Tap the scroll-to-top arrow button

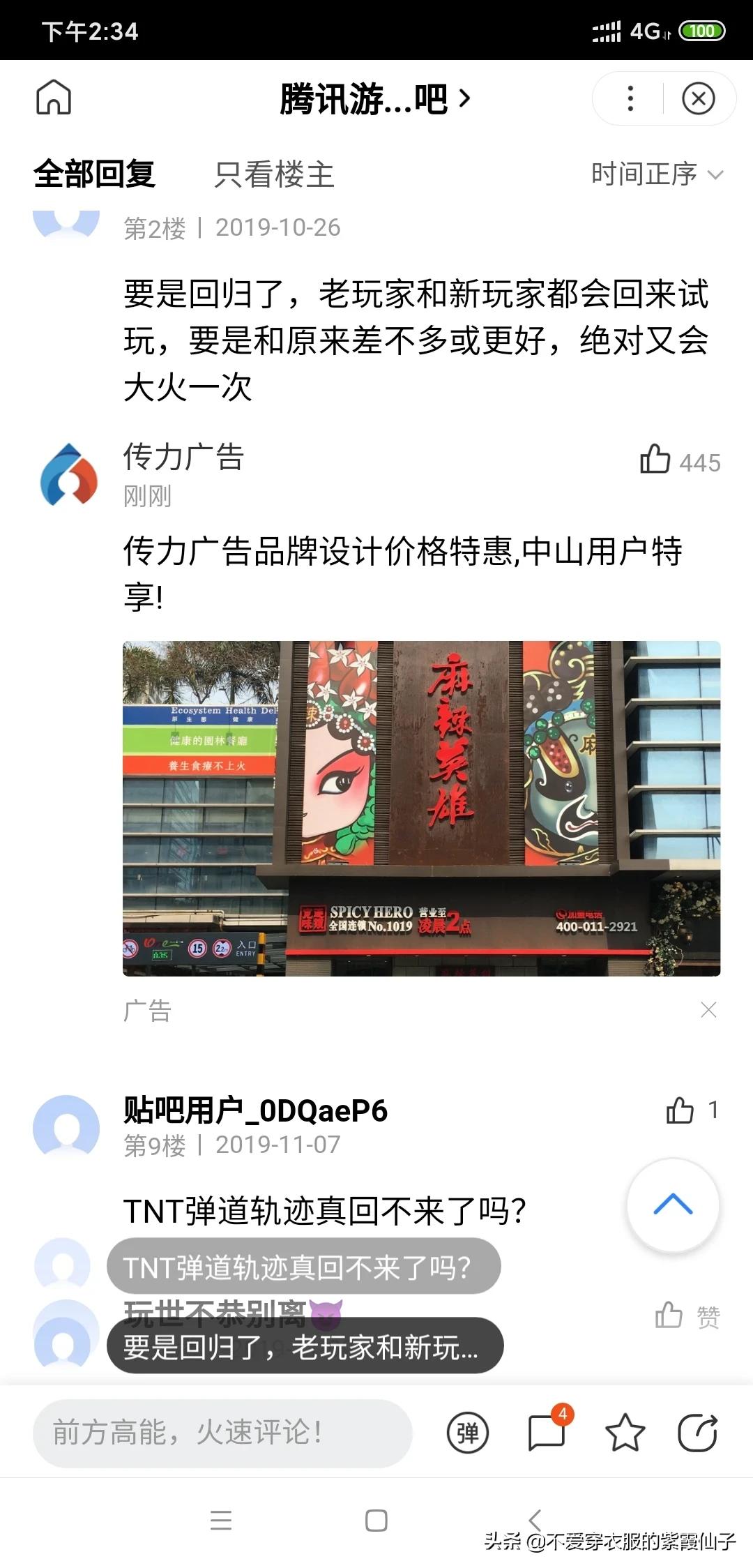coord(673,1205)
